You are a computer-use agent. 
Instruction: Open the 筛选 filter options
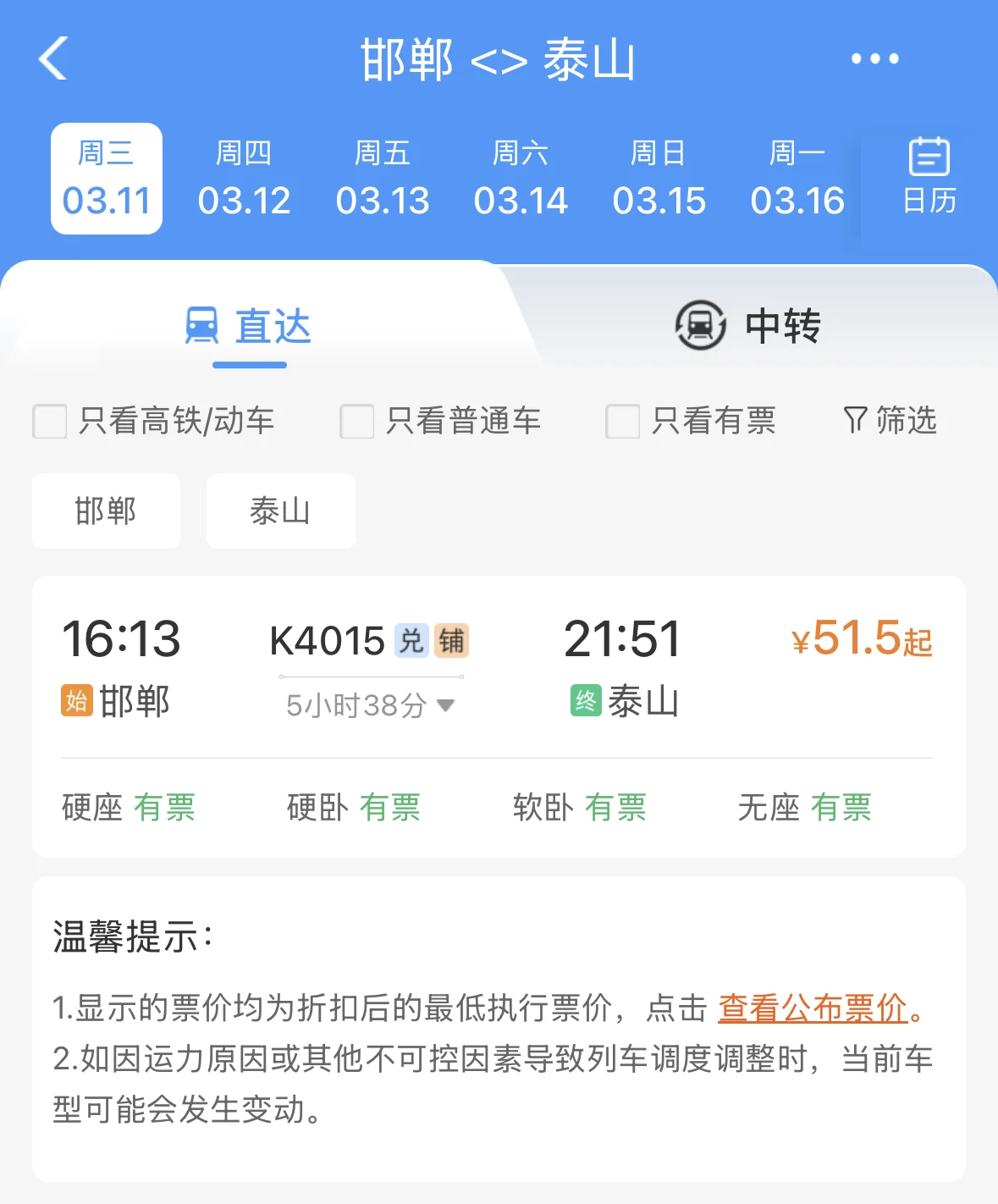tap(890, 420)
